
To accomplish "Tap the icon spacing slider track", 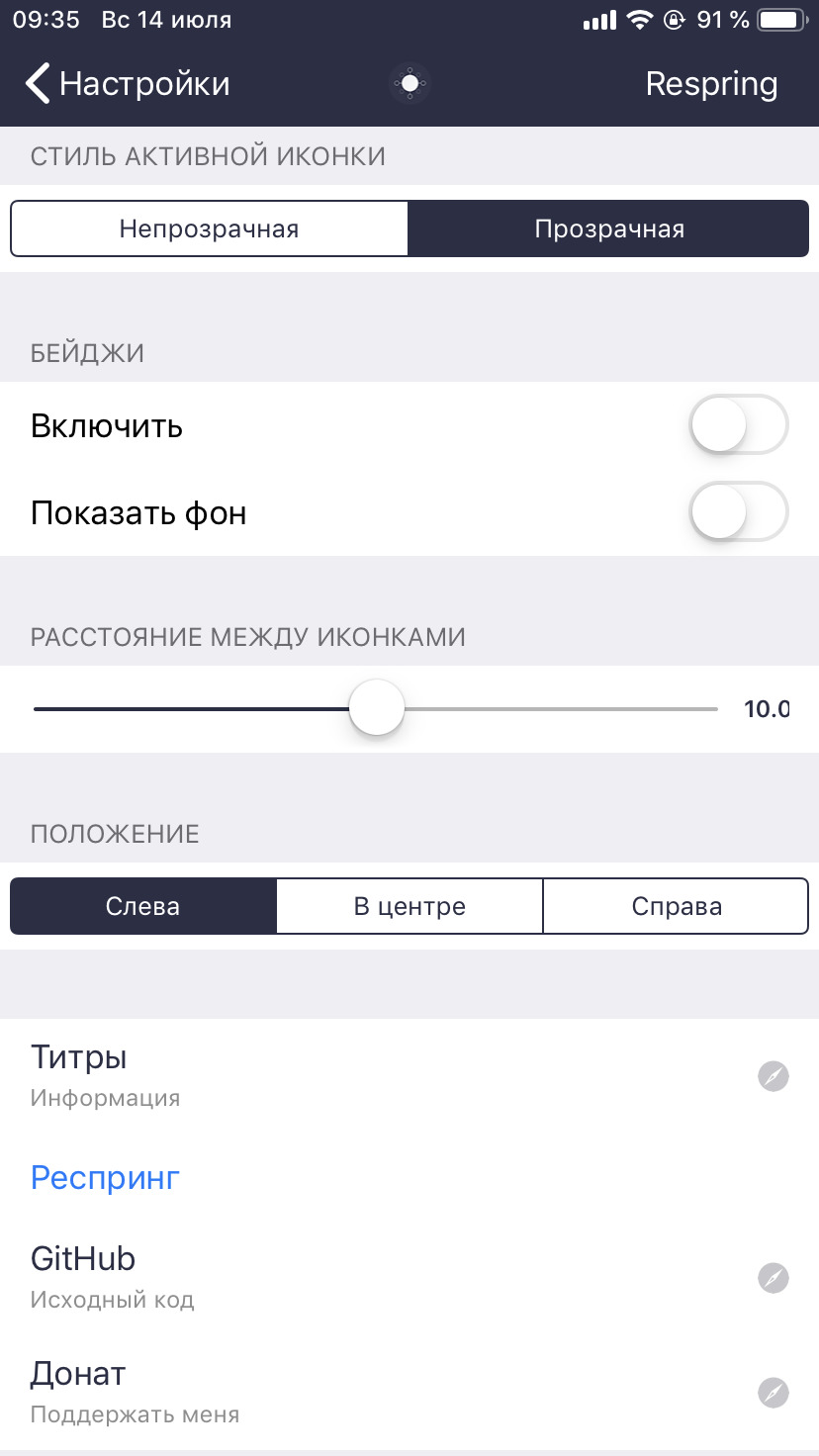I will click(x=376, y=709).
